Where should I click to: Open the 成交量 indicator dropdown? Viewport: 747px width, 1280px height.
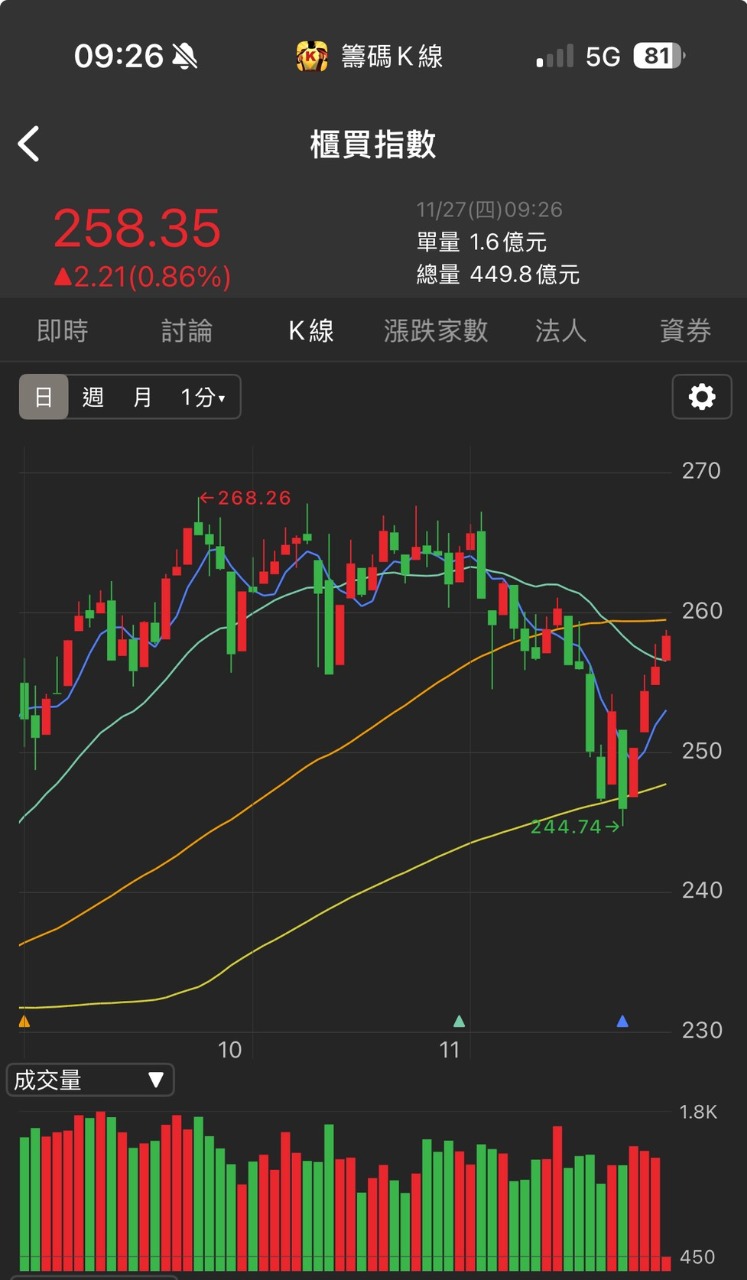click(88, 1080)
